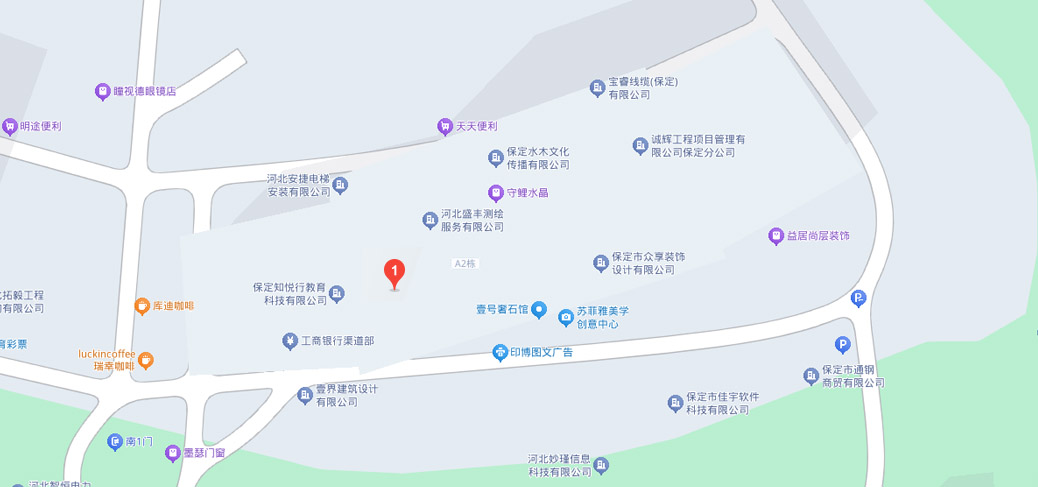
Task: Select the 印博图文广告 marker
Action: [500, 352]
